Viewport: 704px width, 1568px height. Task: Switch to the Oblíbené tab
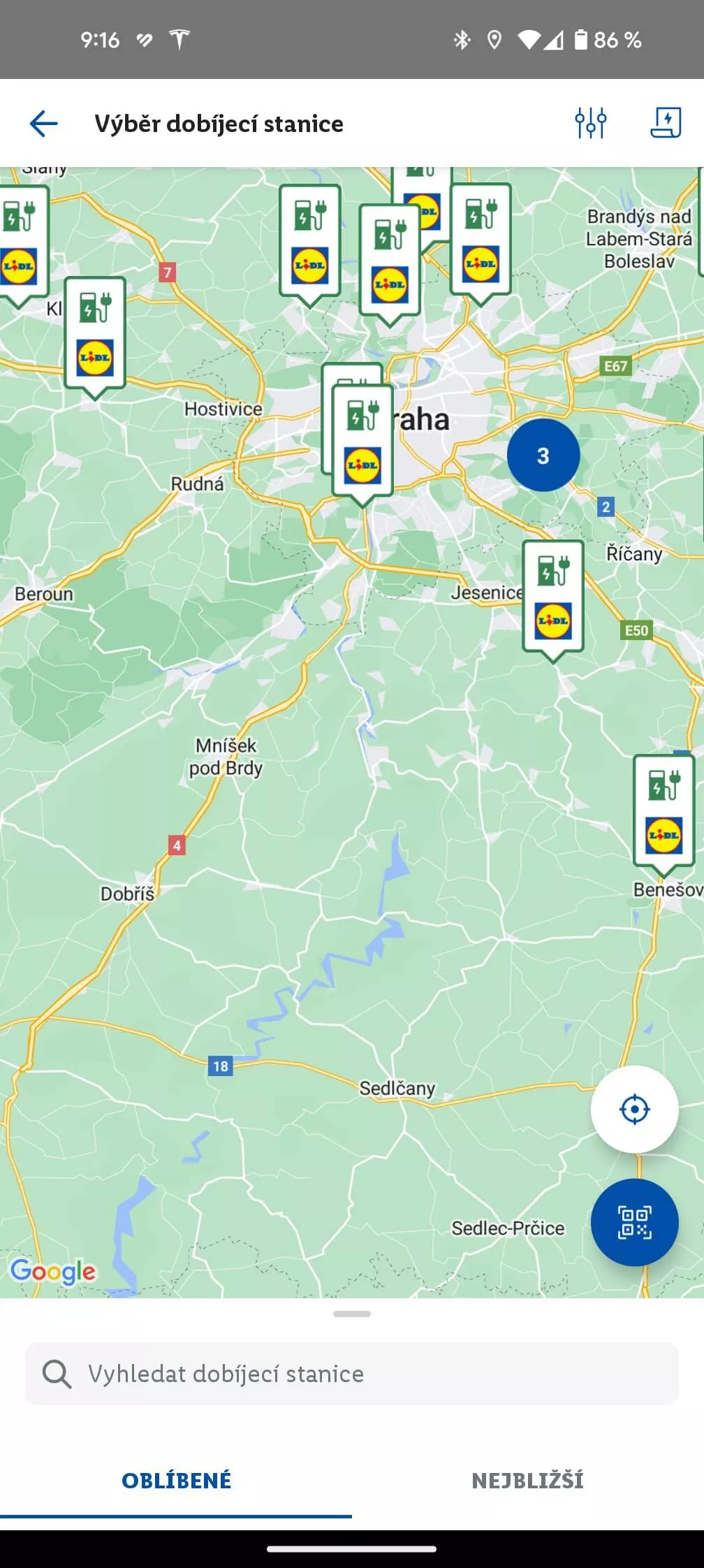click(176, 1481)
